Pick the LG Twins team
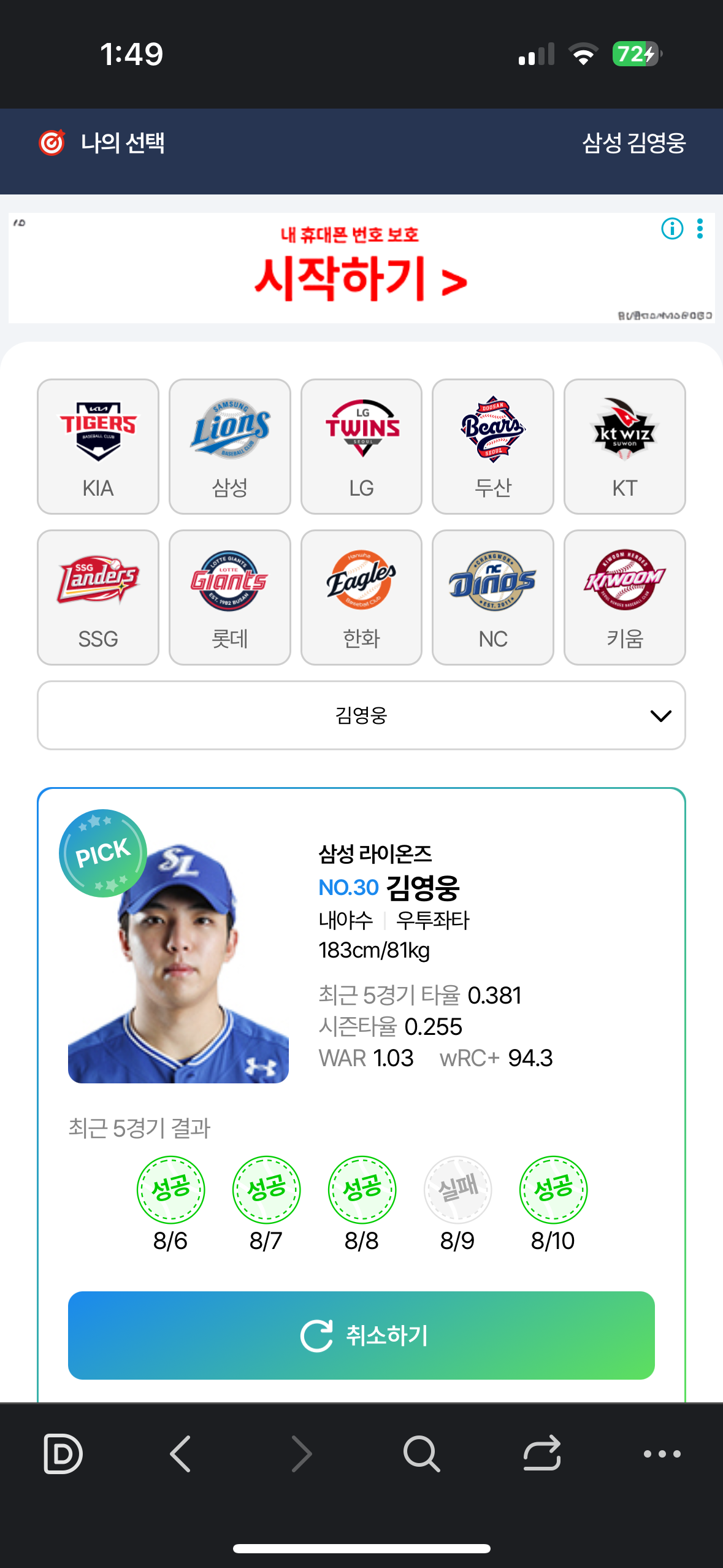This screenshot has width=723, height=1568. (x=361, y=446)
